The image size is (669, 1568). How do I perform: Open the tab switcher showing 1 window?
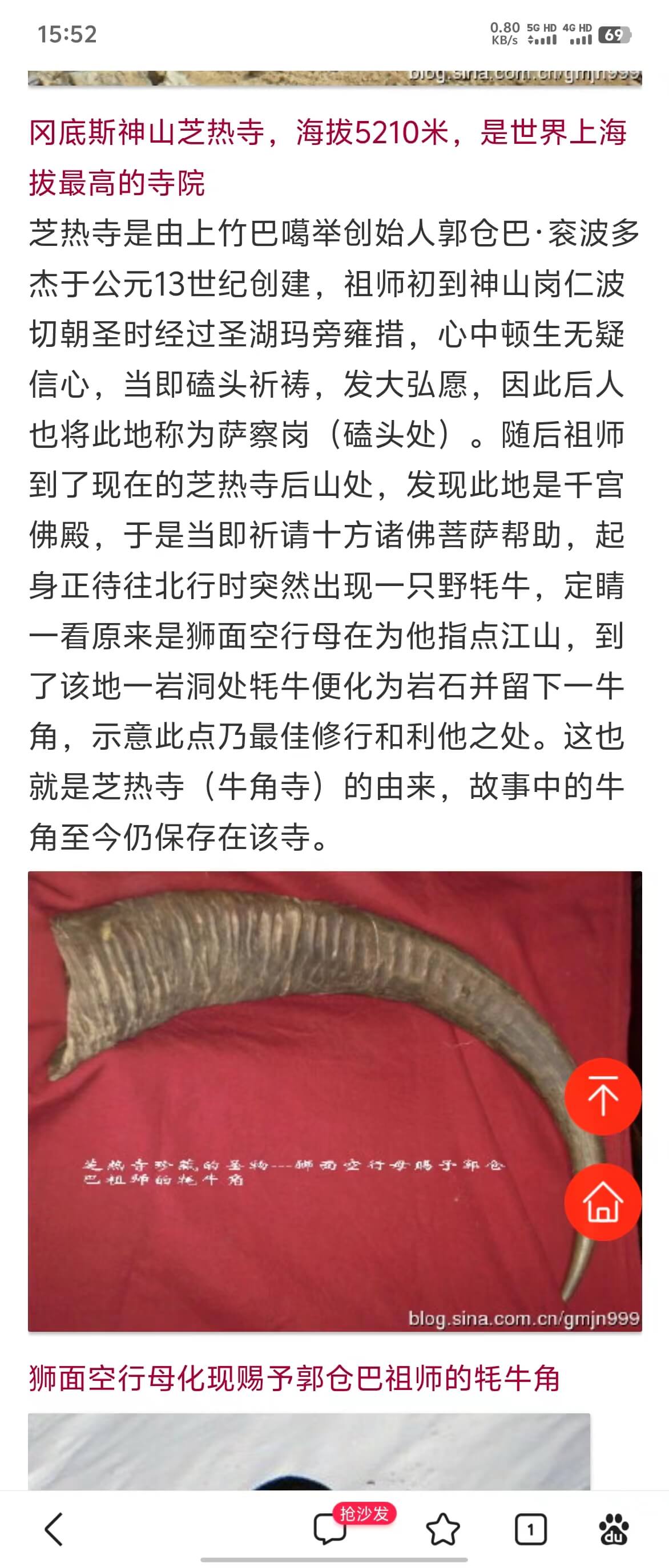[x=530, y=1529]
